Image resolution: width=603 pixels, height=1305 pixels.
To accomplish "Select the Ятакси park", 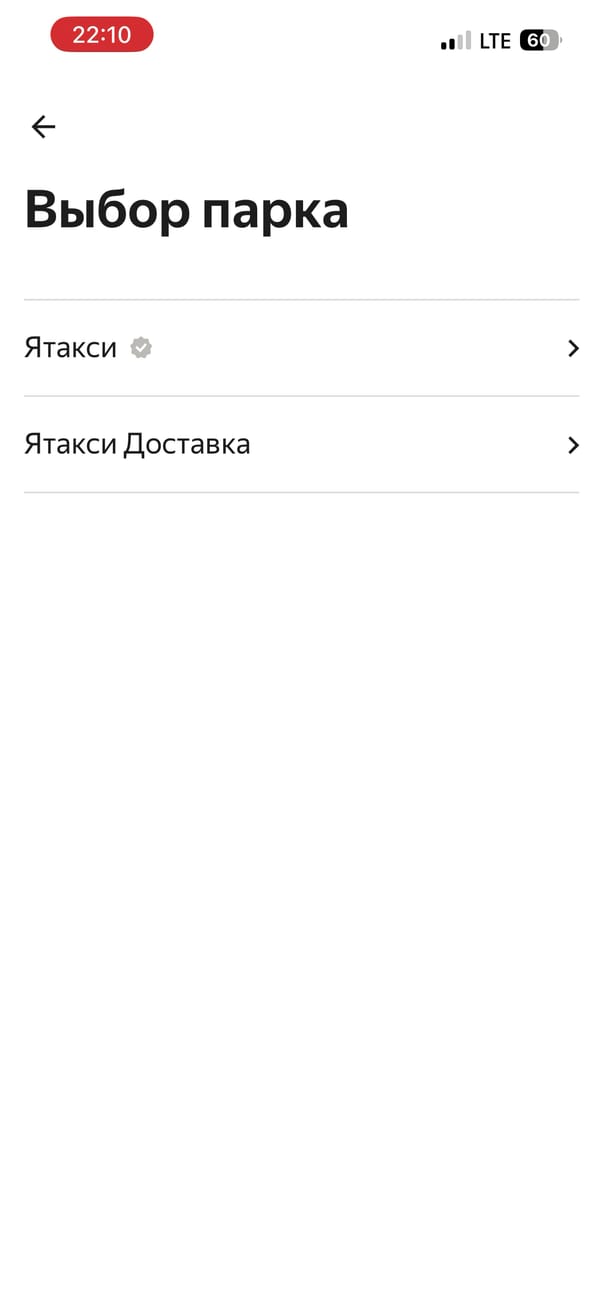I will click(x=300, y=348).
